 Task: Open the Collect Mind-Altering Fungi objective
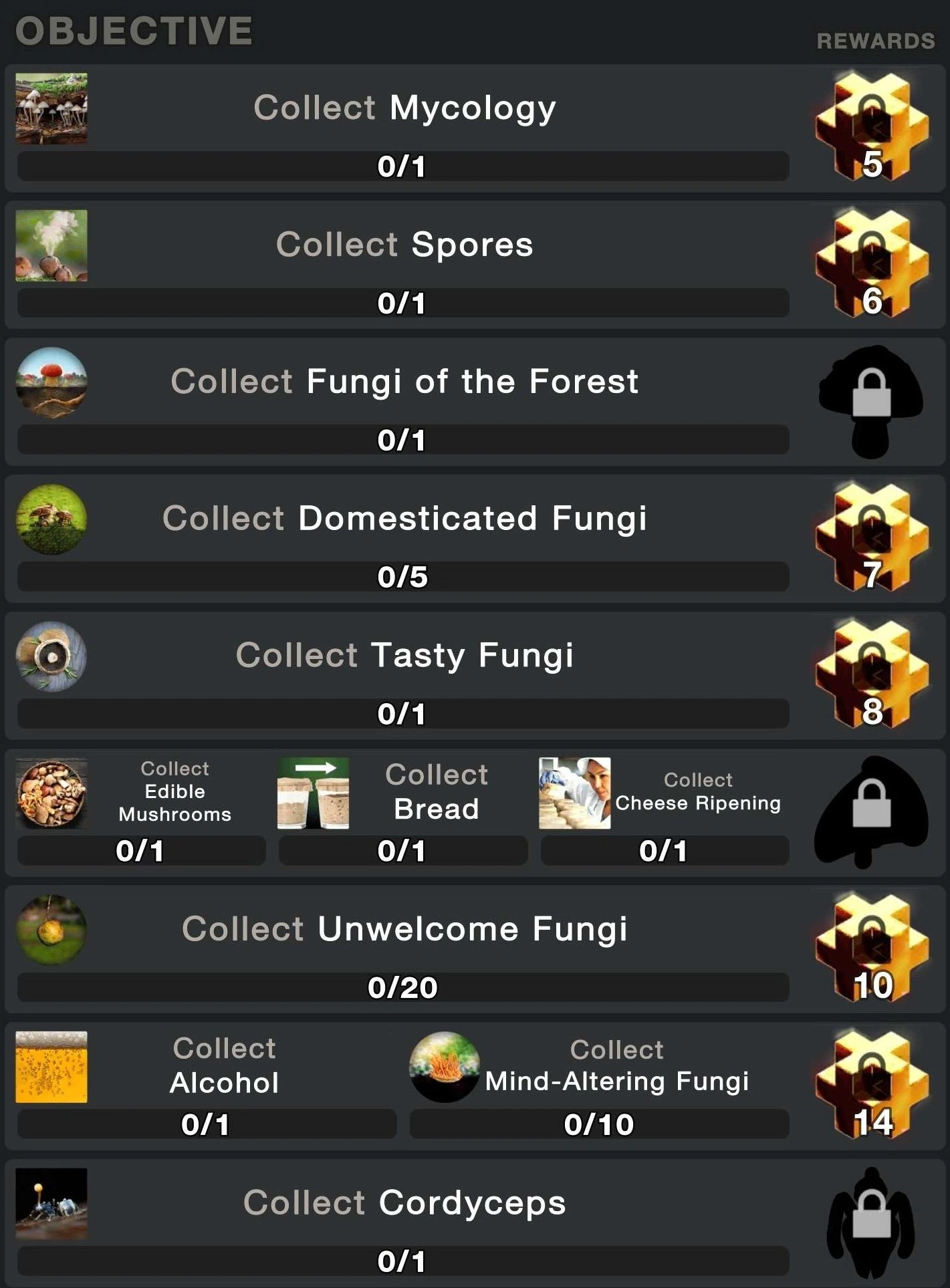point(616,1066)
